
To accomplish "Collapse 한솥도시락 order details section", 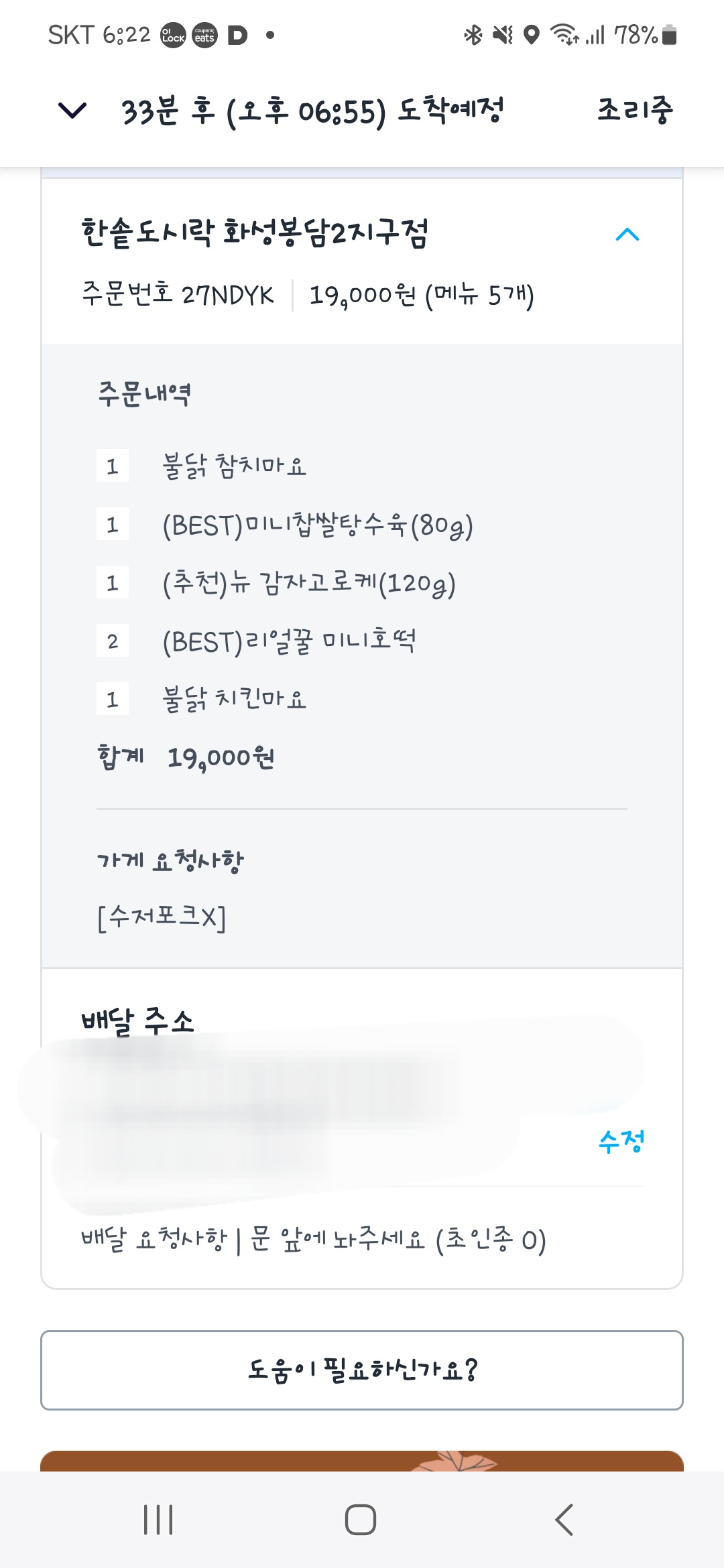I will click(x=627, y=235).
